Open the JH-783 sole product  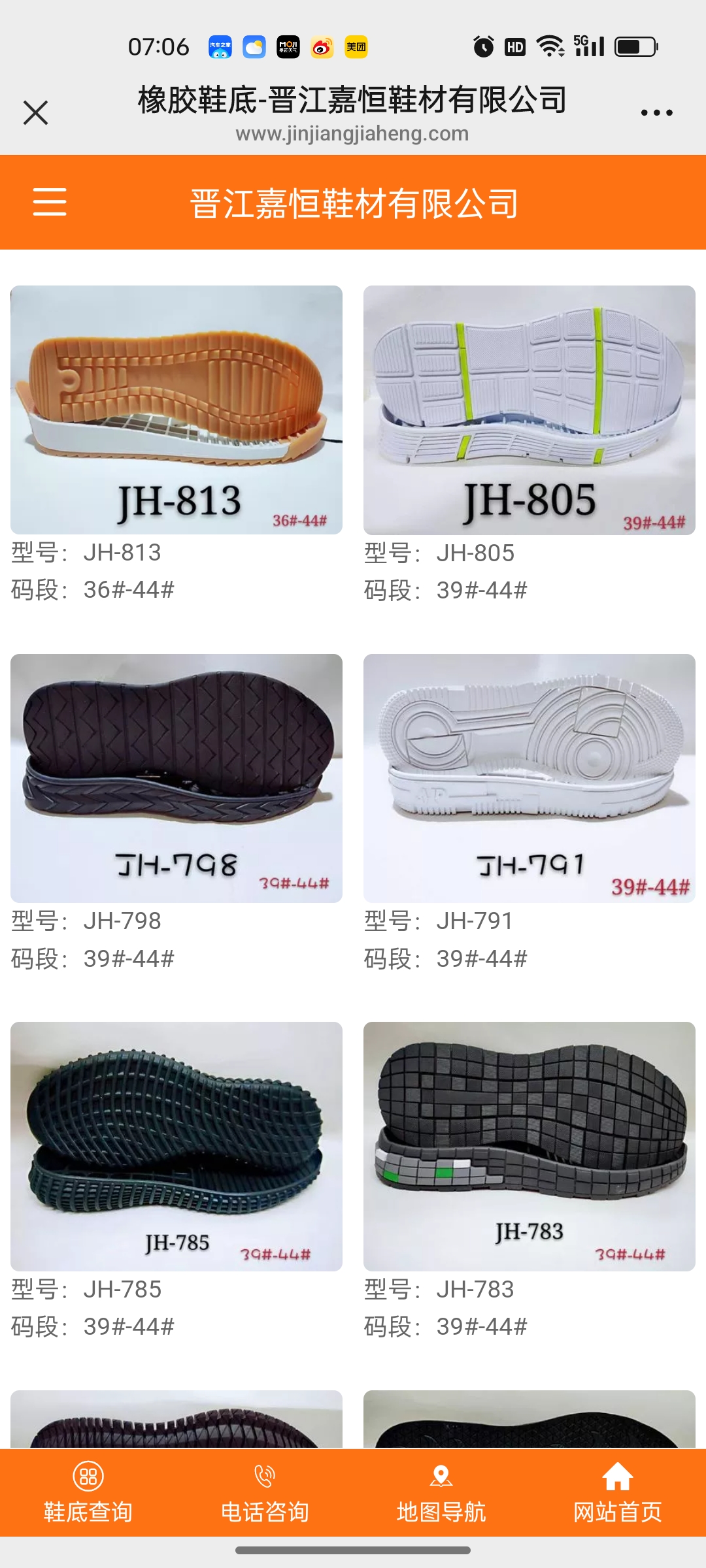tap(529, 1146)
